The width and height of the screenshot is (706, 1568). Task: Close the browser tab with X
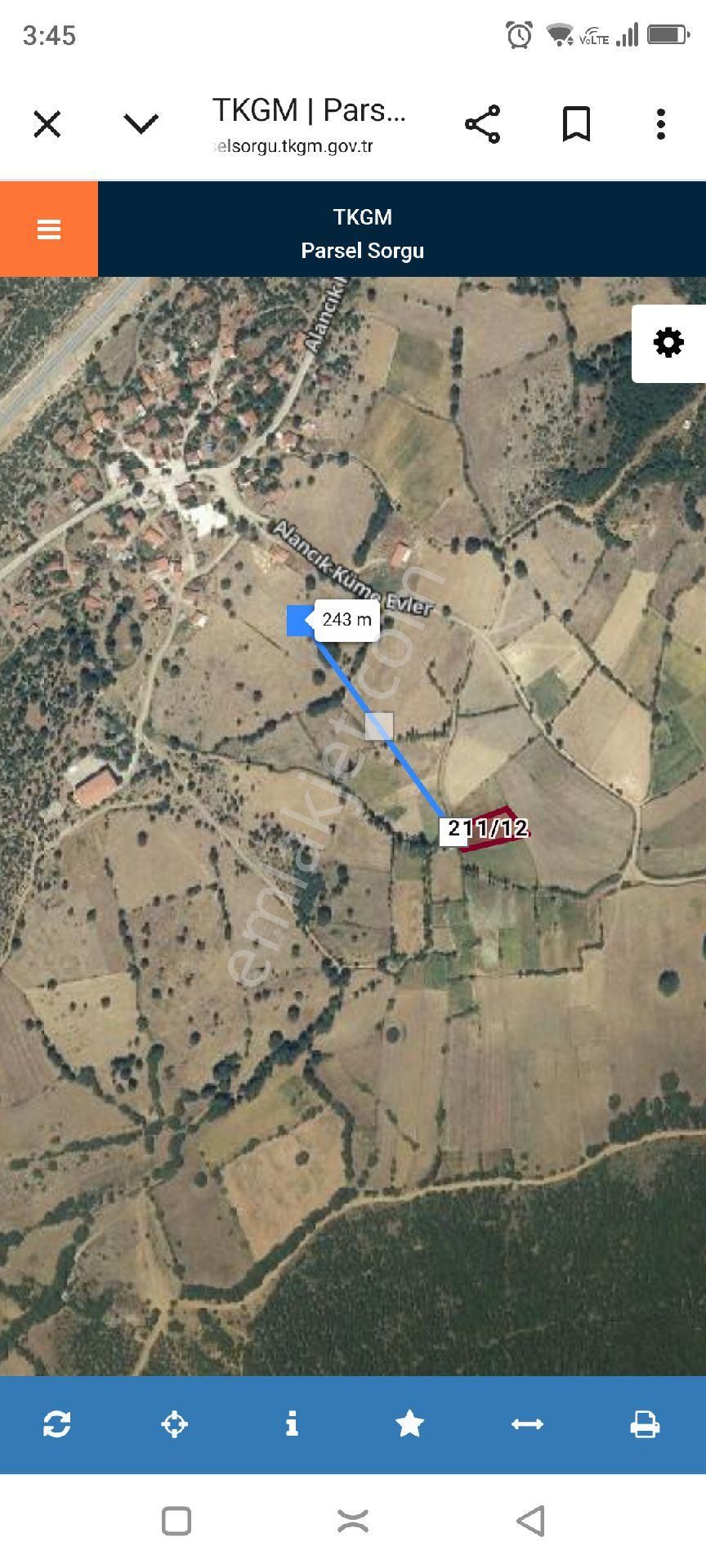pos(47,125)
